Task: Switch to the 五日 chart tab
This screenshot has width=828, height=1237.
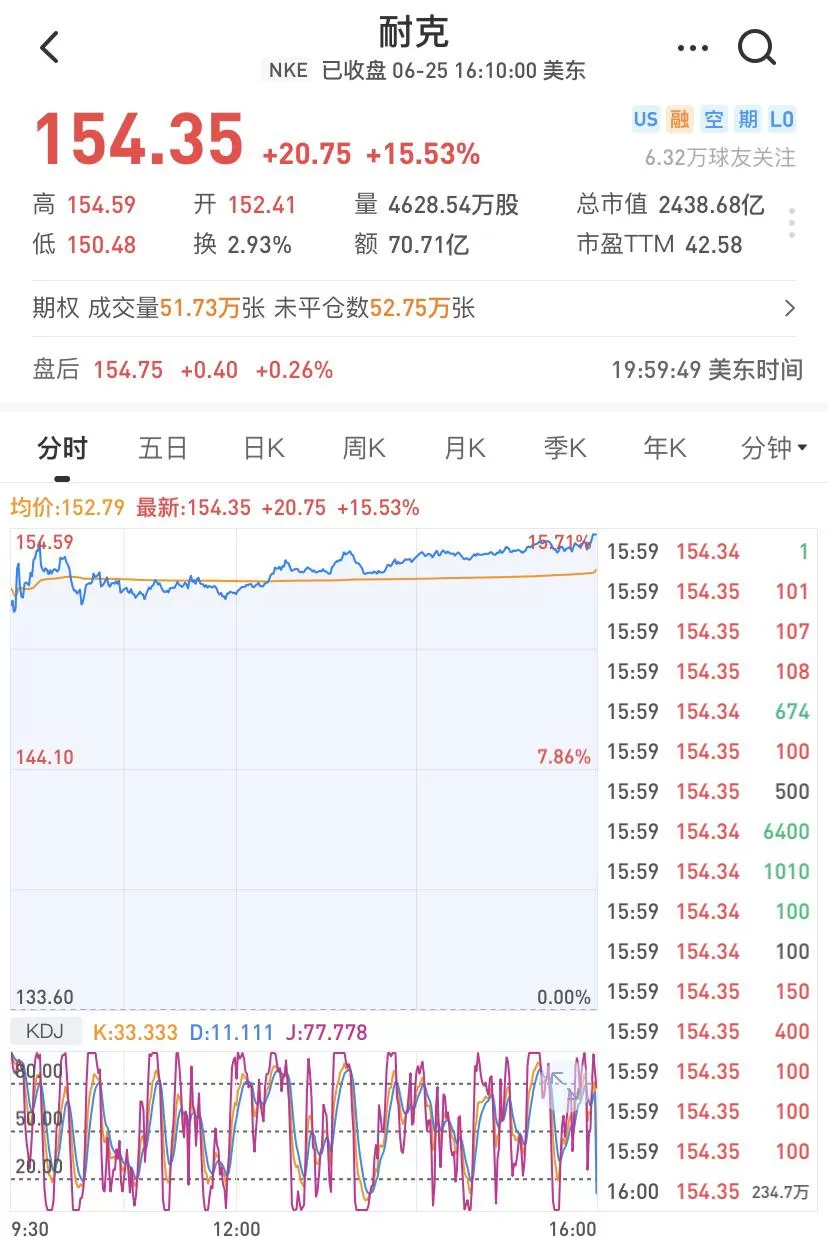Action: 163,448
